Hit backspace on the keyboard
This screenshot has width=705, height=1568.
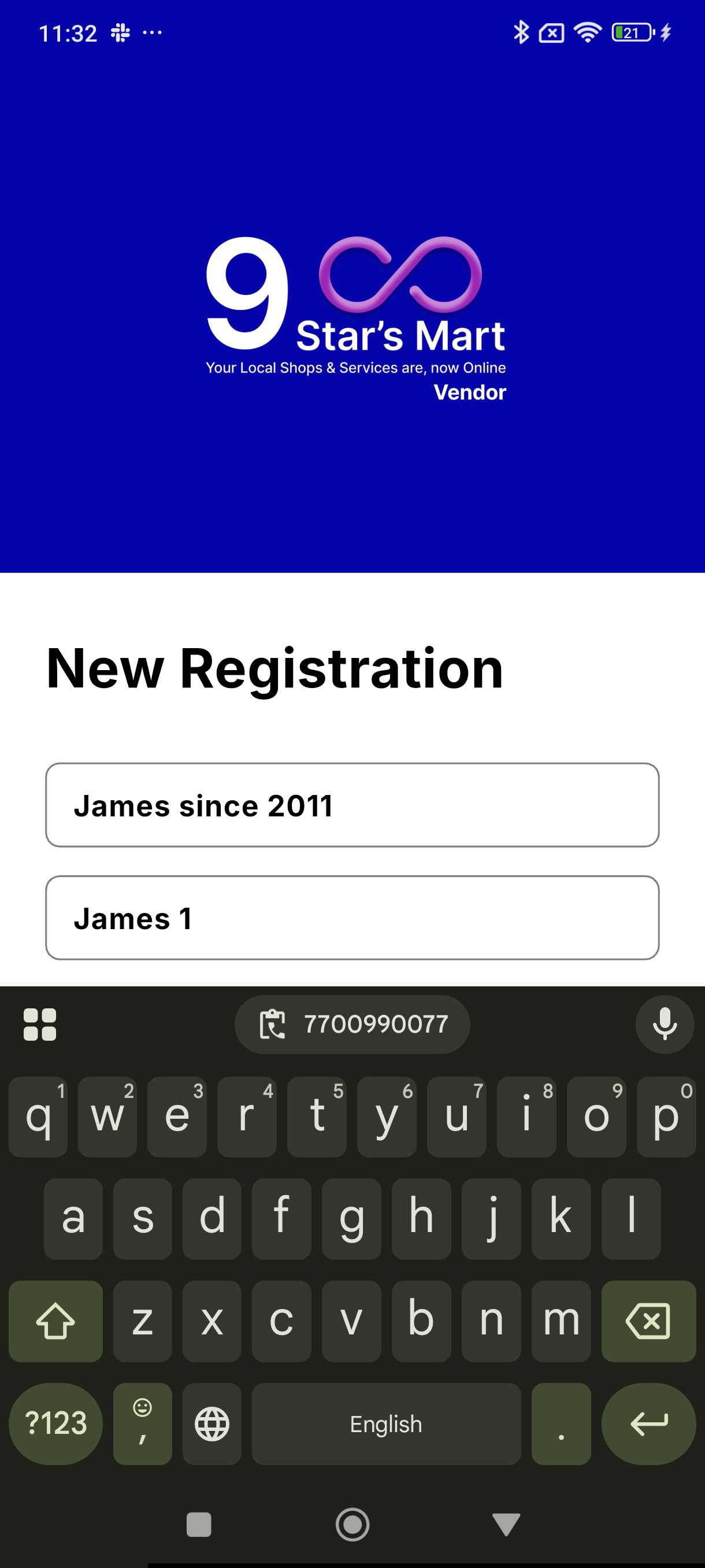coord(648,1321)
